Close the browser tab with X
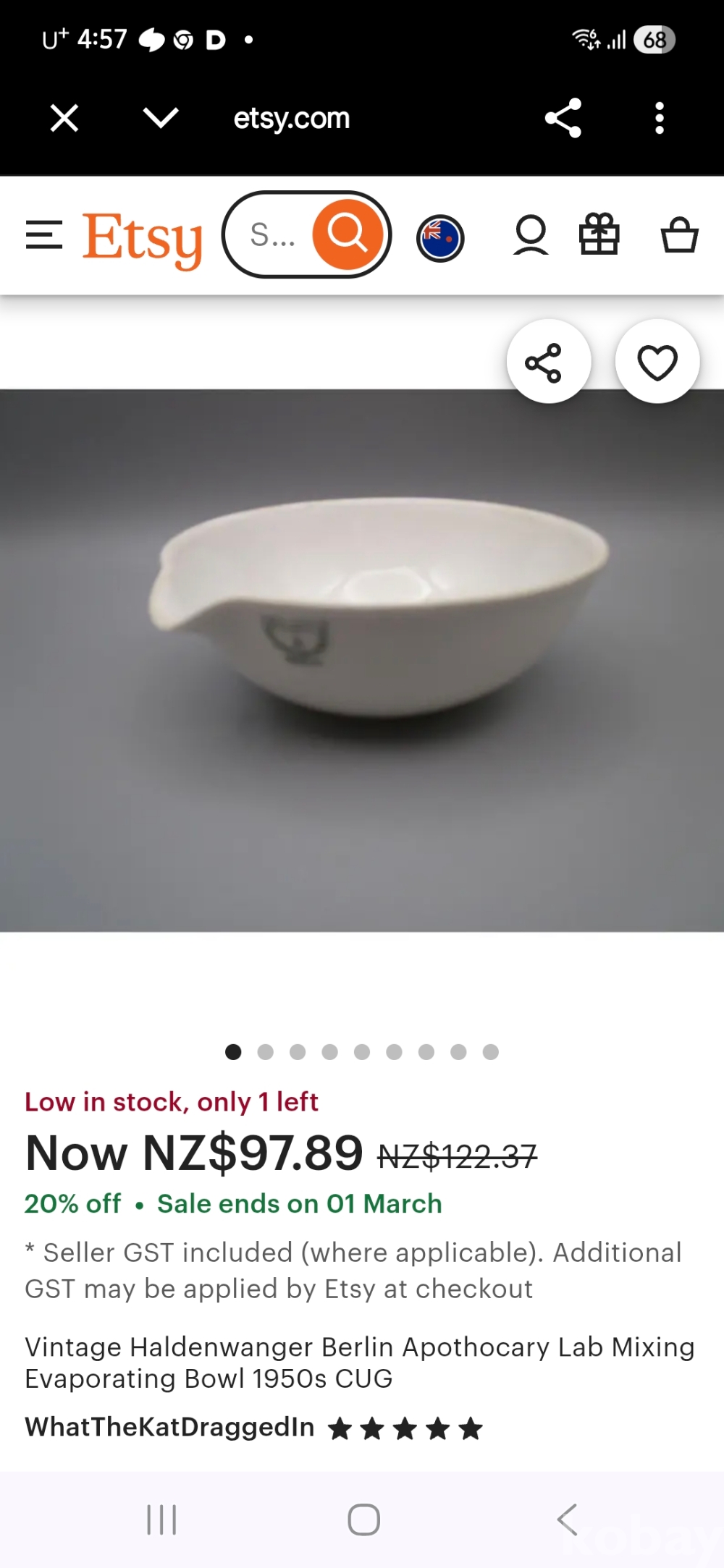 (x=64, y=118)
